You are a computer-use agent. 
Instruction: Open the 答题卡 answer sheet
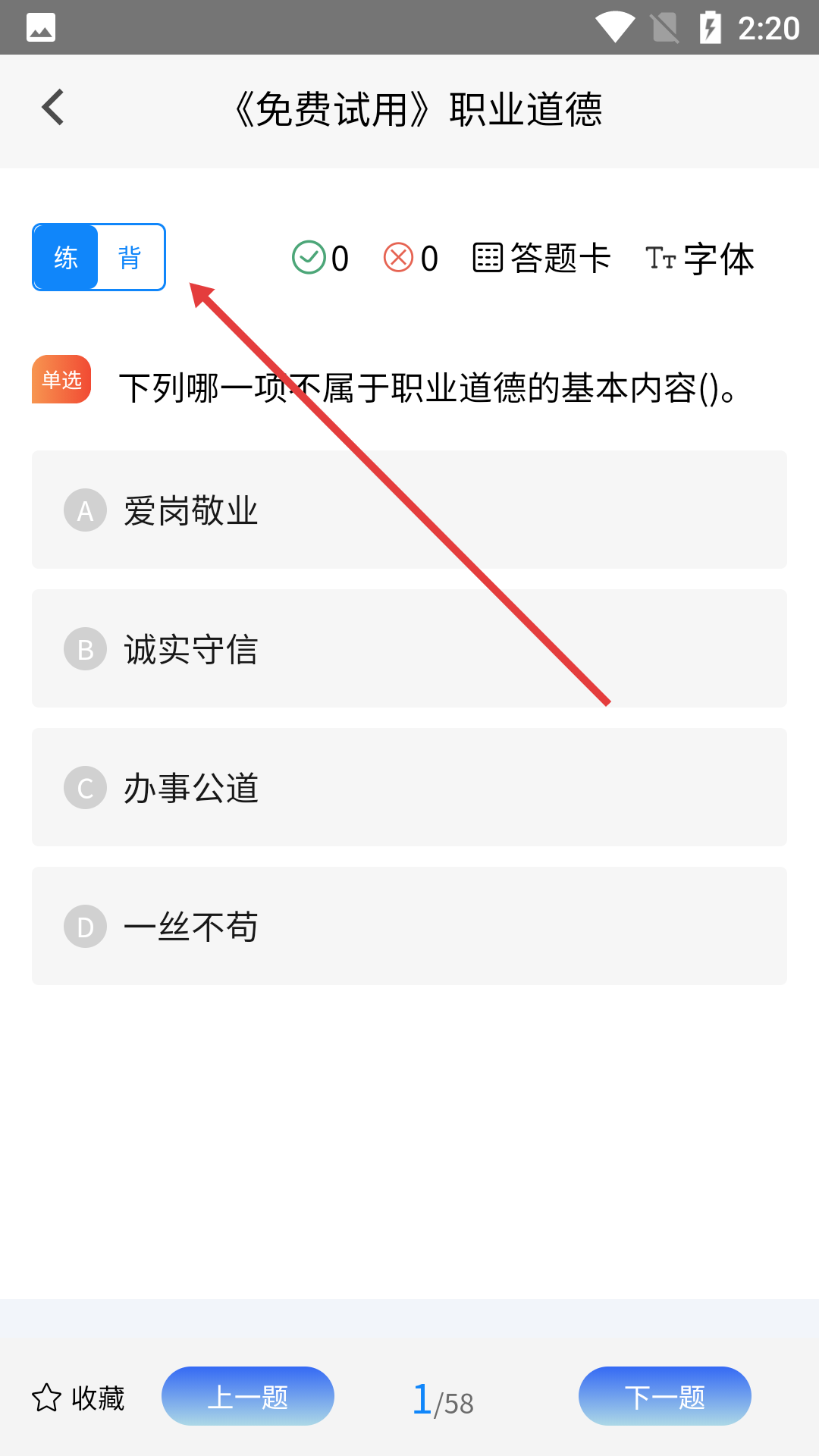[x=541, y=259]
